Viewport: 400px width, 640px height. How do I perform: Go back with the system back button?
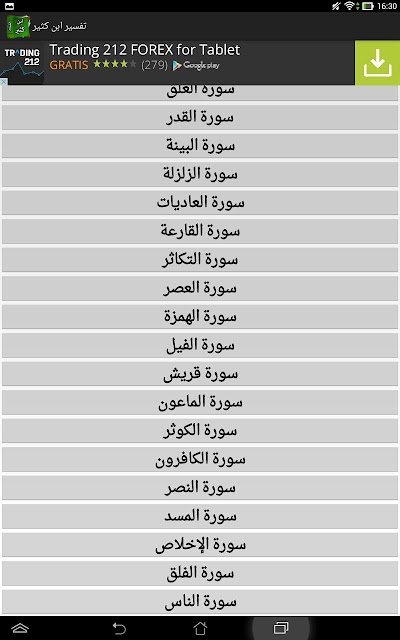tap(119, 628)
